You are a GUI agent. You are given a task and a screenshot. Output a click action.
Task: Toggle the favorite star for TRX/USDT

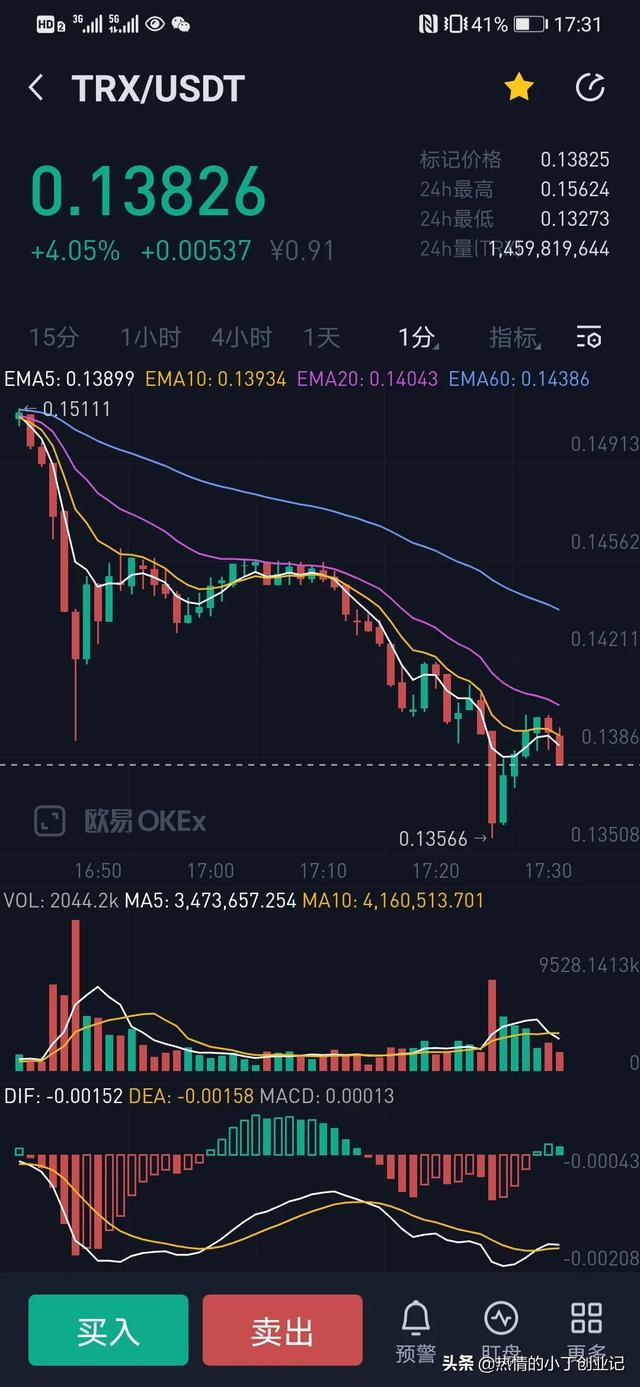click(518, 88)
